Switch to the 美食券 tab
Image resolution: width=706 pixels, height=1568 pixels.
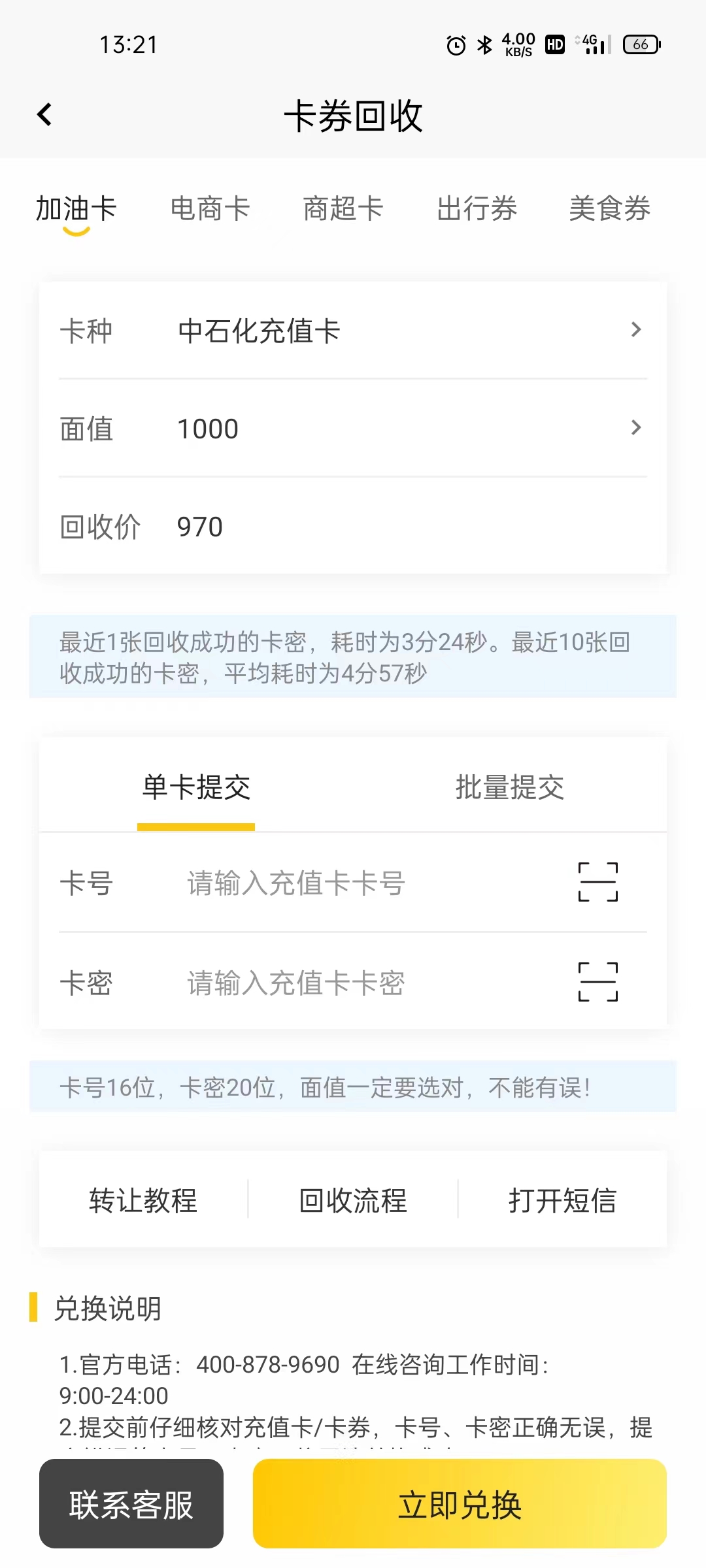click(610, 209)
